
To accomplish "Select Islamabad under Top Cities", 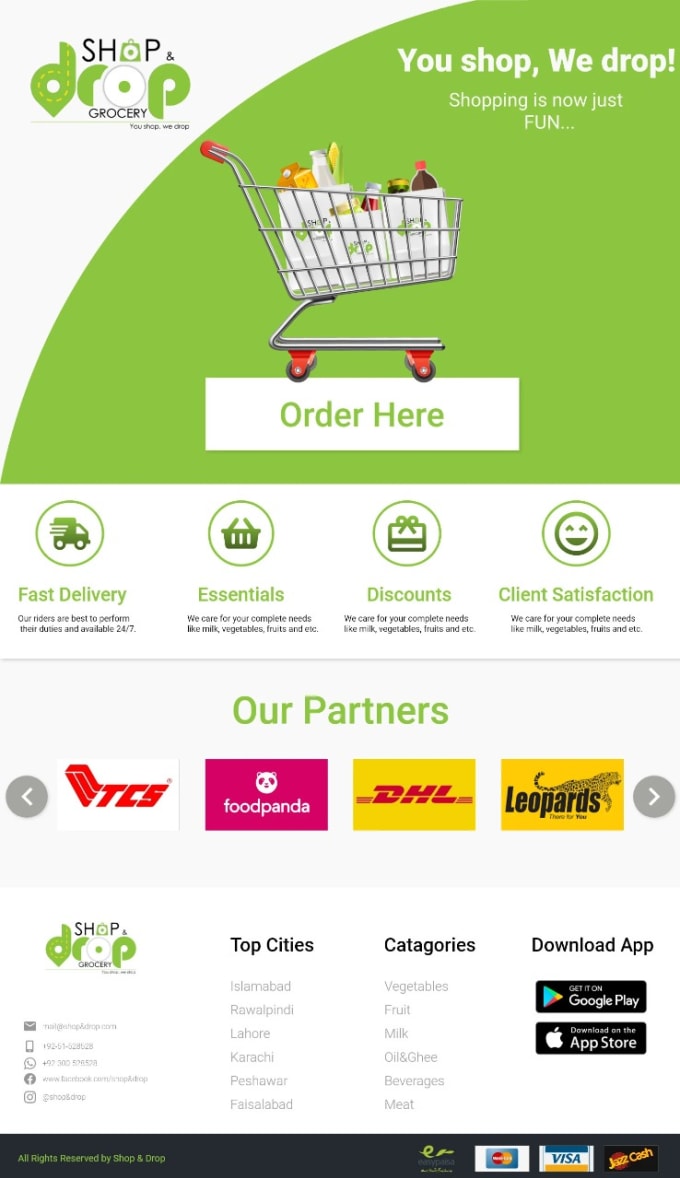I will 260,986.
